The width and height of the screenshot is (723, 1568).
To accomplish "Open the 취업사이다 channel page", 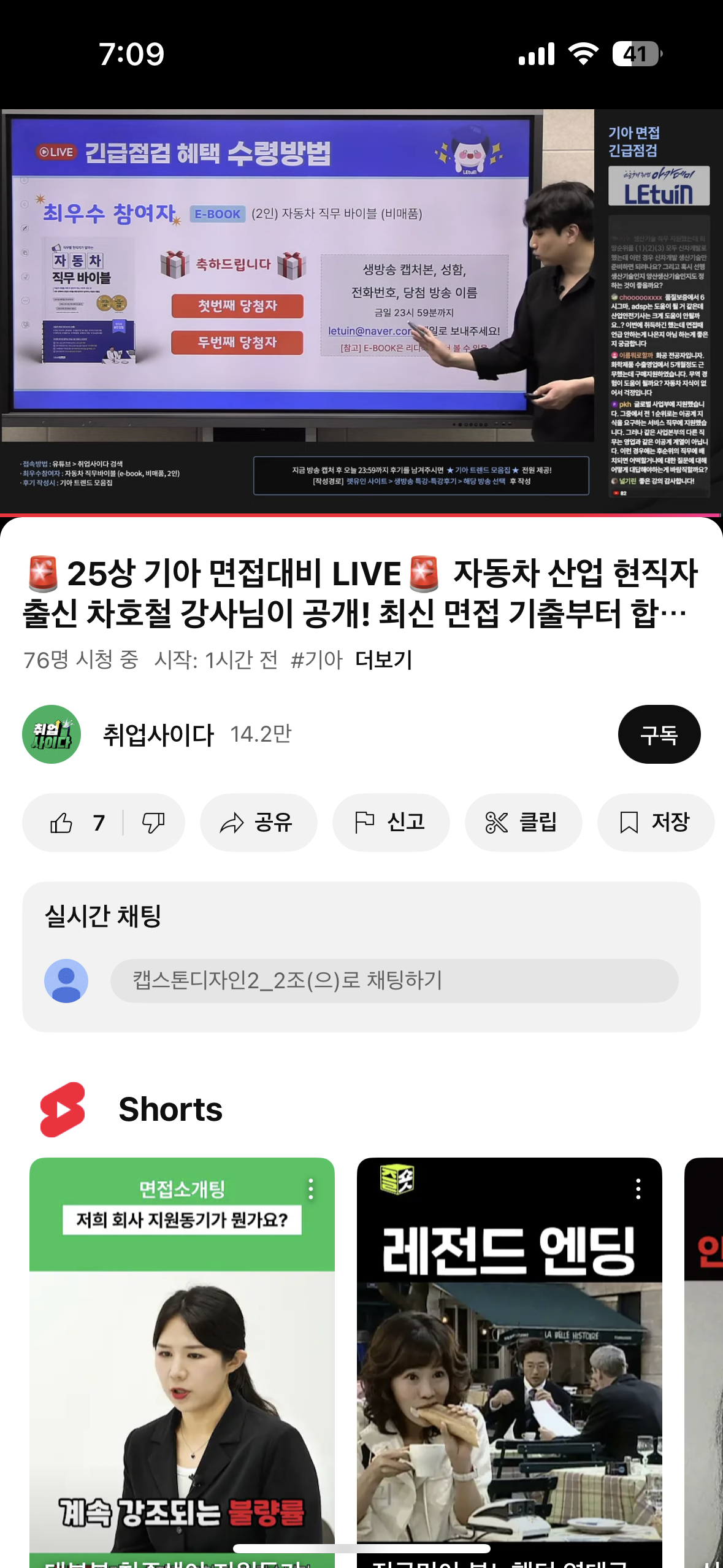I will pos(158,734).
